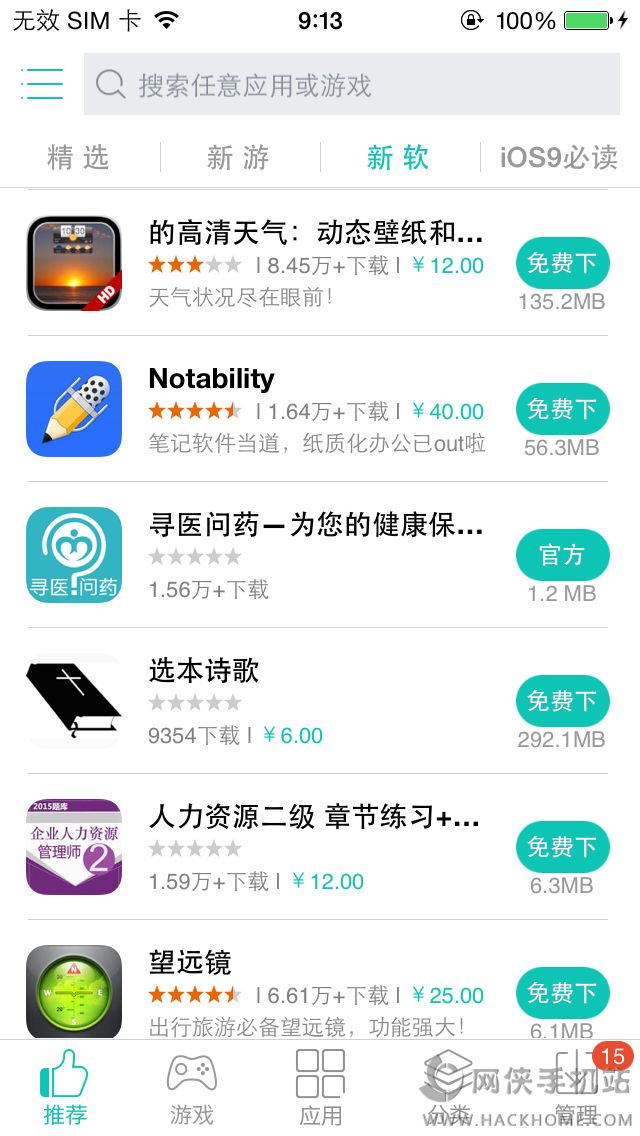Open the iOS9必读 tab
640x1136 pixels.
click(x=558, y=157)
